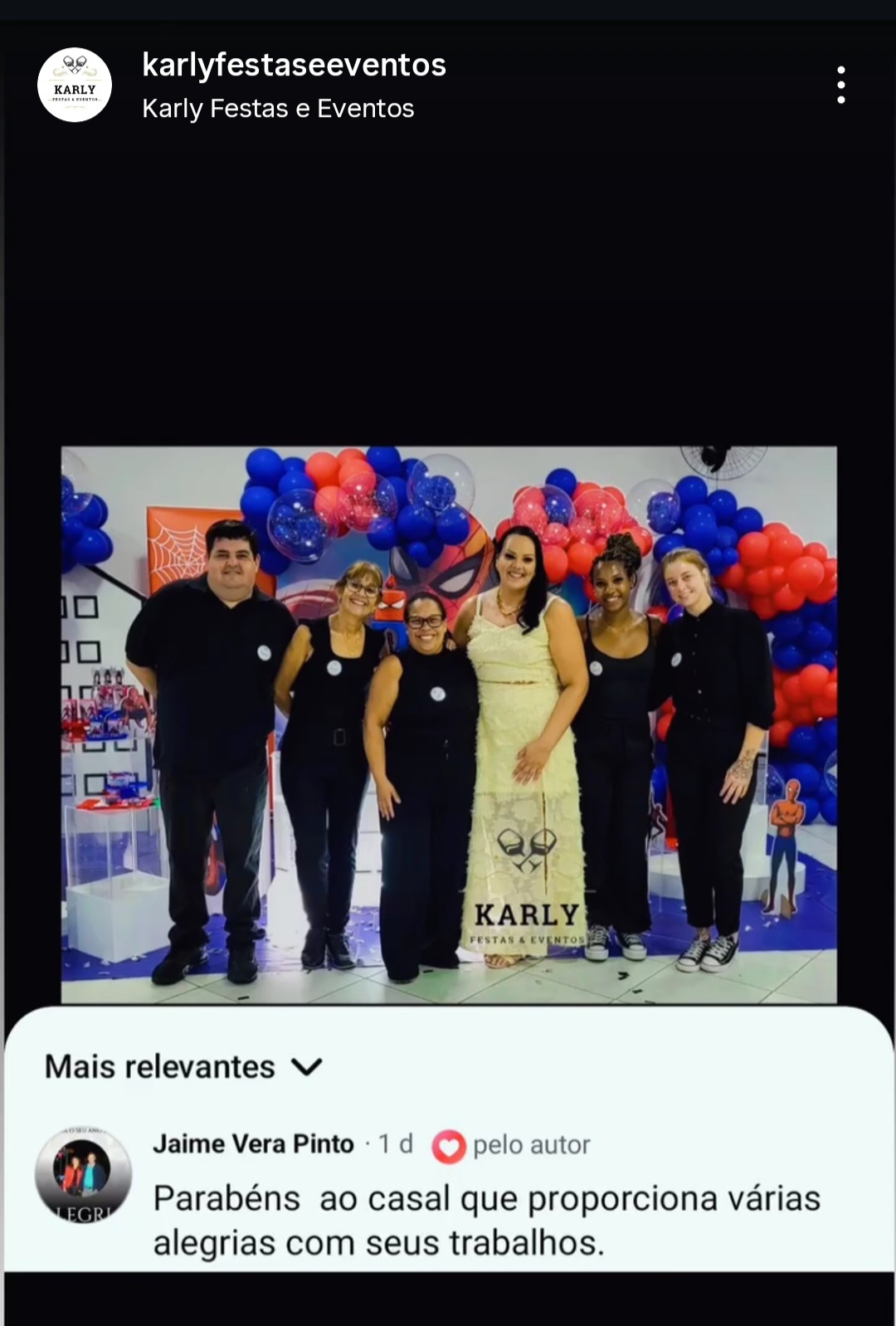Expand the Mais relevantes sort dropdown
This screenshot has width=896, height=1326.
183,1066
